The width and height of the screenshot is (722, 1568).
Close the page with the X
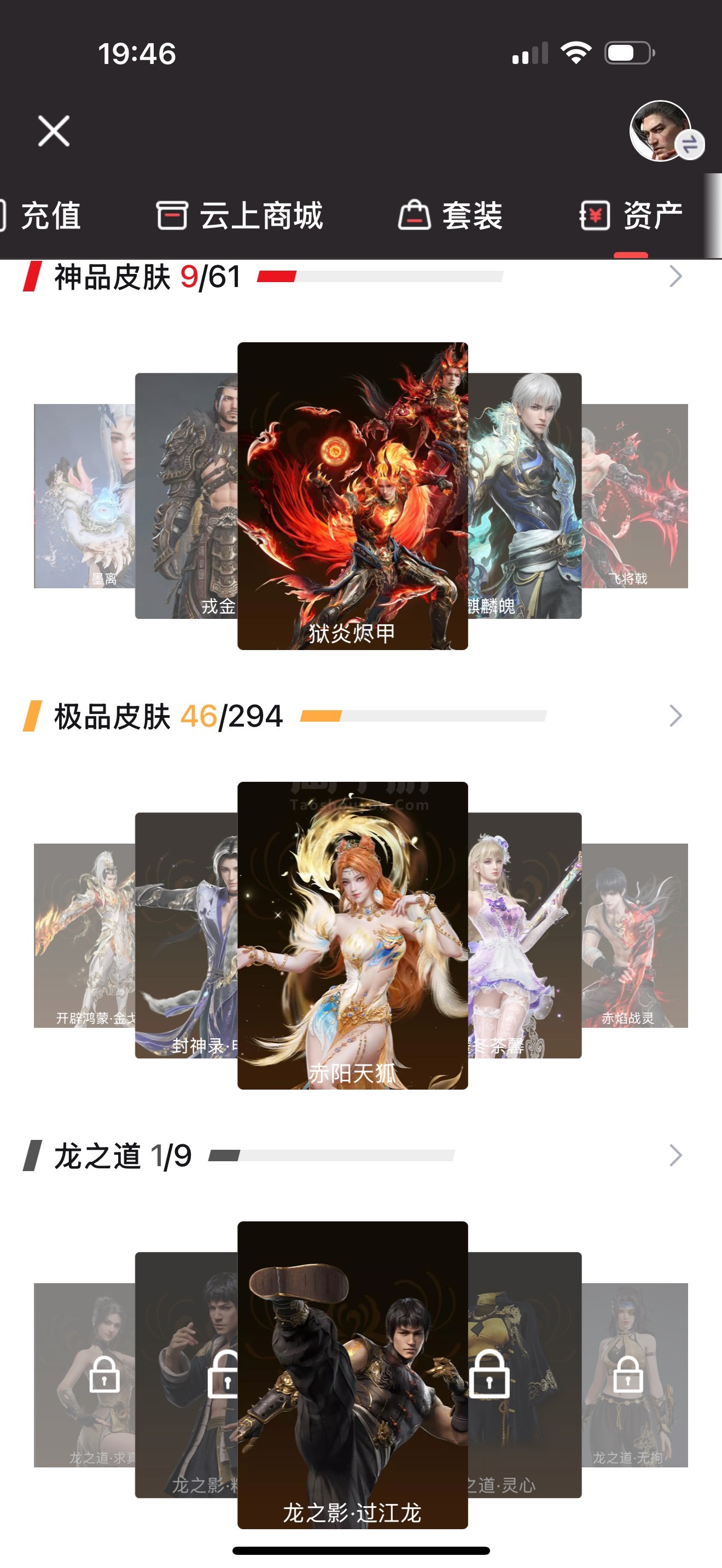(x=54, y=131)
